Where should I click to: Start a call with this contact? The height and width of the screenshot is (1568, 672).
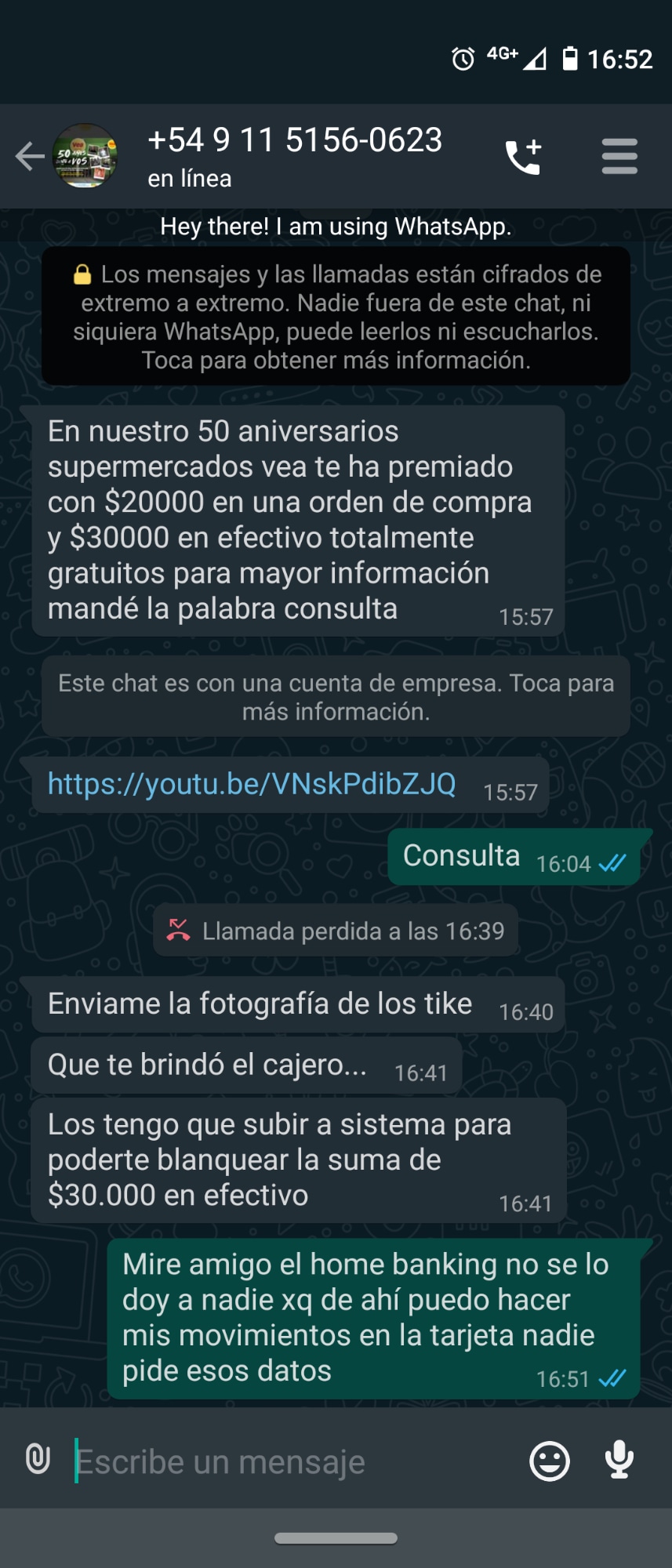(523, 157)
